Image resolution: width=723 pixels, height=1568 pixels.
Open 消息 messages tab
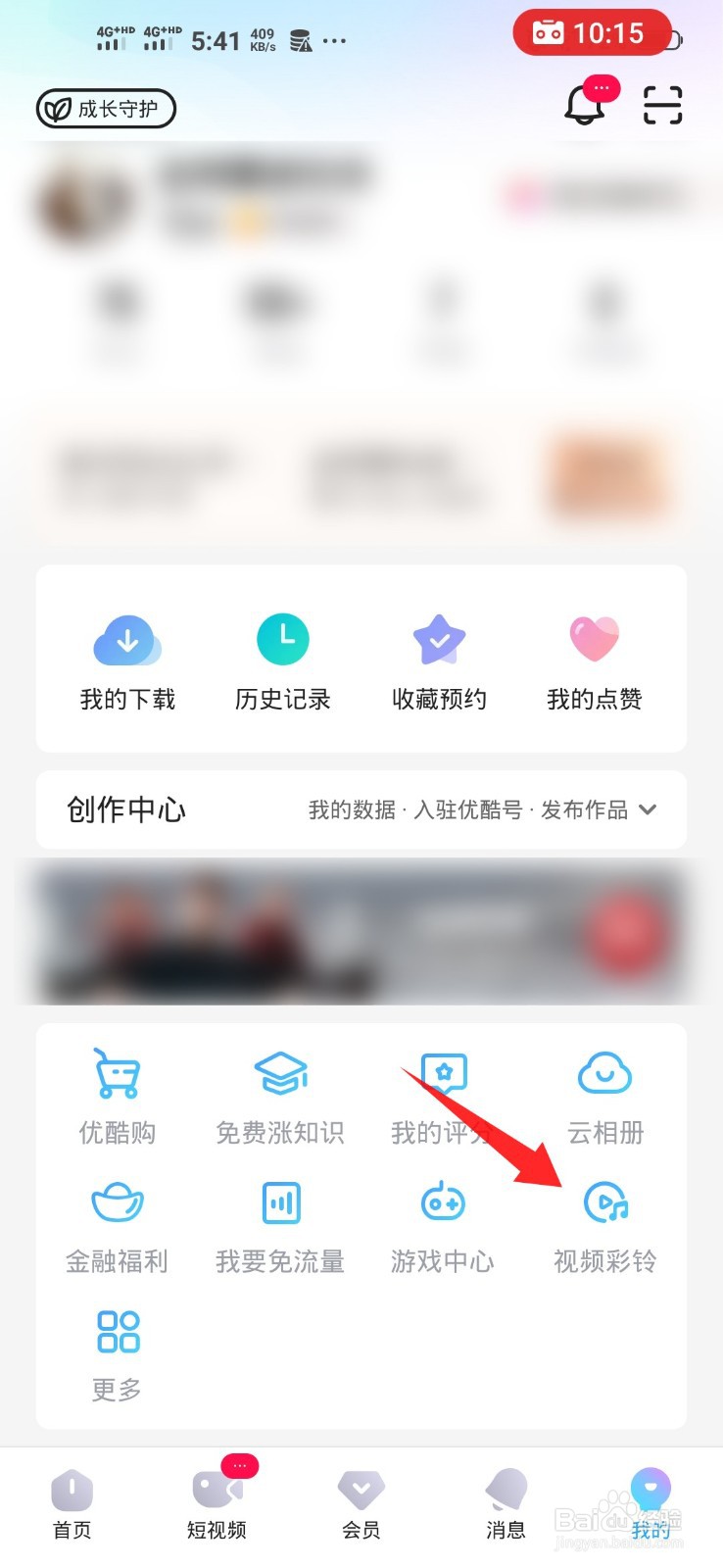pos(506,1509)
